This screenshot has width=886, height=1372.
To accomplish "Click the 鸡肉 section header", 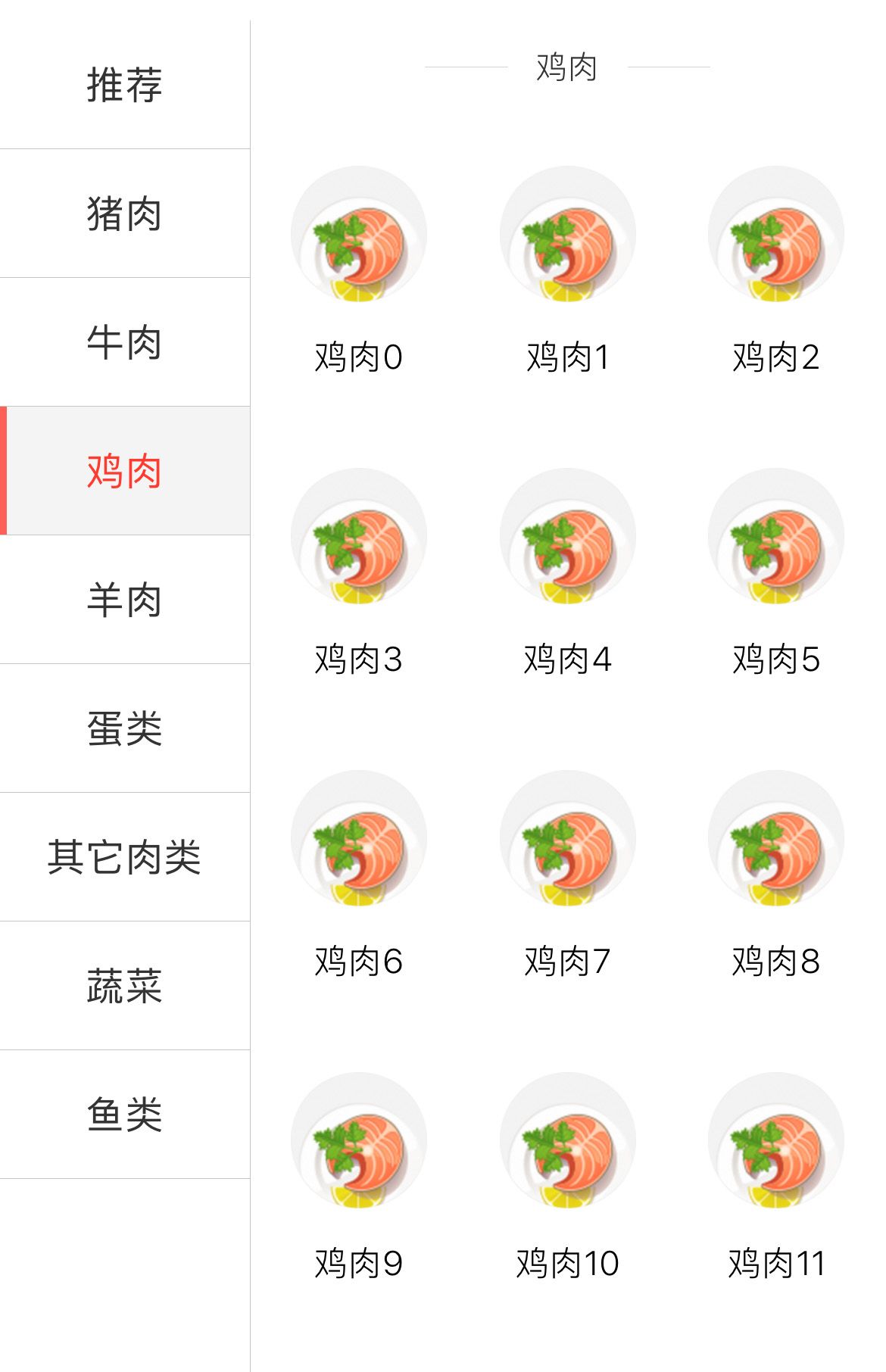I will (x=564, y=68).
